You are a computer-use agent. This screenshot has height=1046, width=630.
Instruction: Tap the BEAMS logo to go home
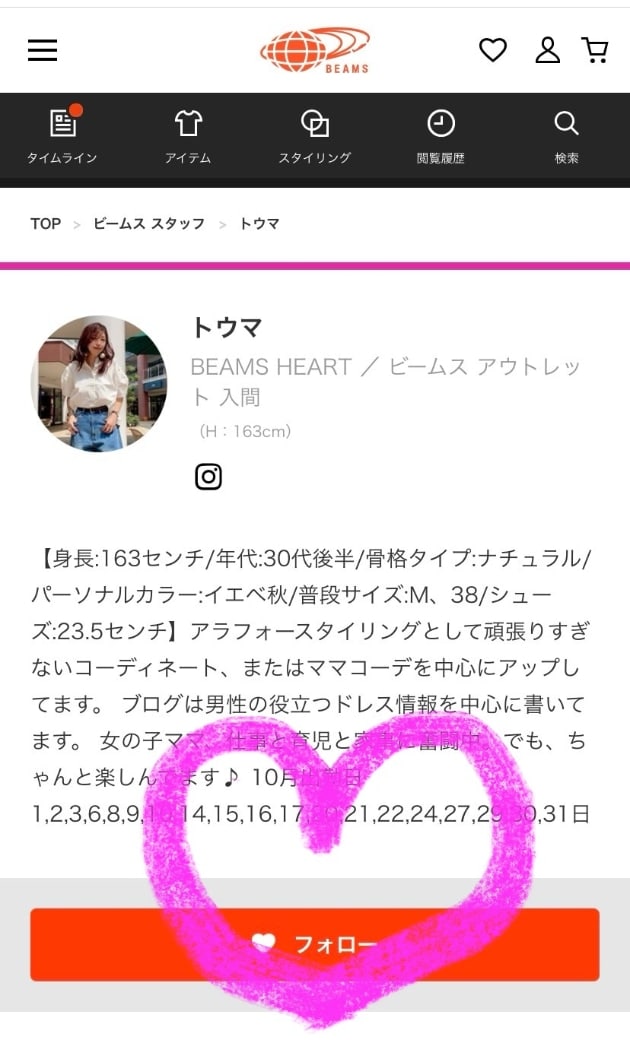click(315, 50)
